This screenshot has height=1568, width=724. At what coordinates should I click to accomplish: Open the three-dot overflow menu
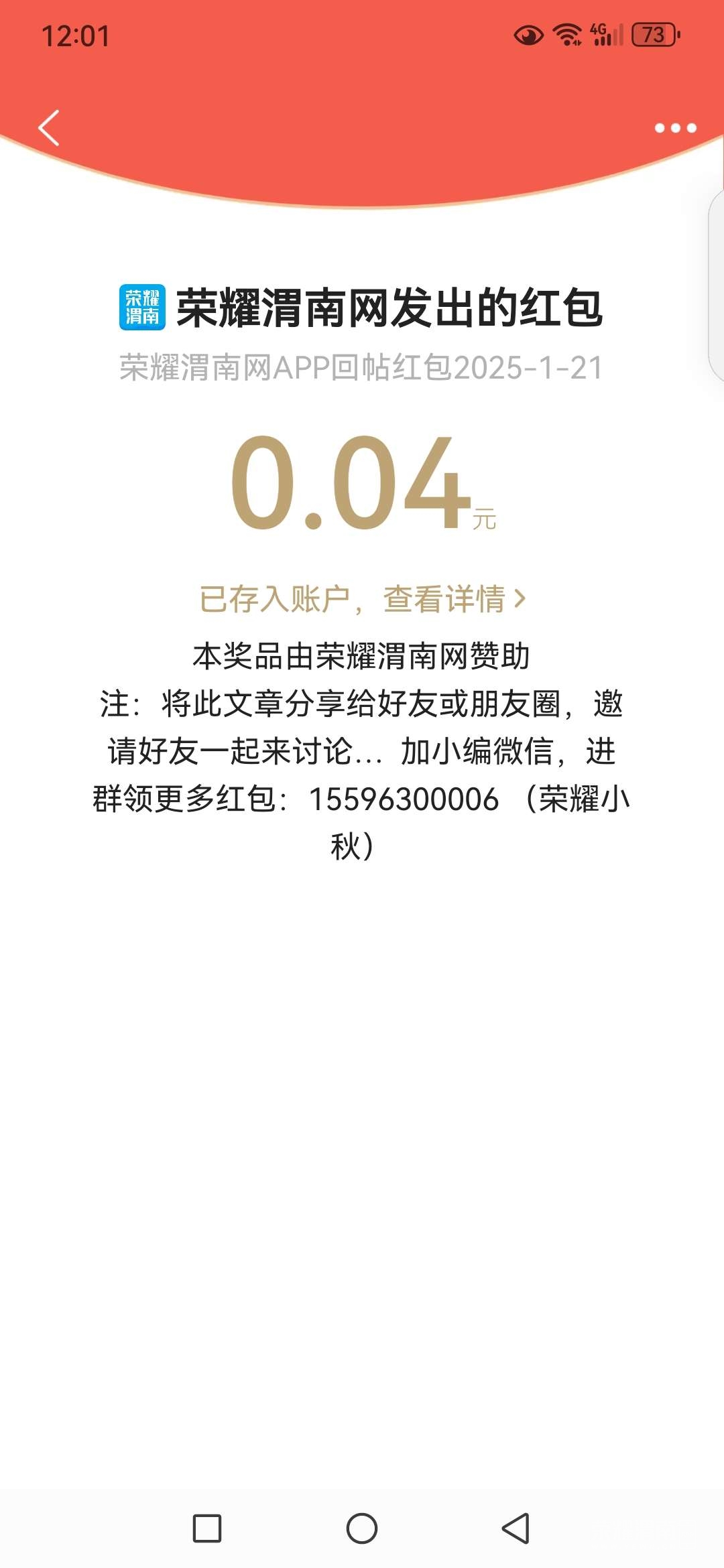point(675,128)
